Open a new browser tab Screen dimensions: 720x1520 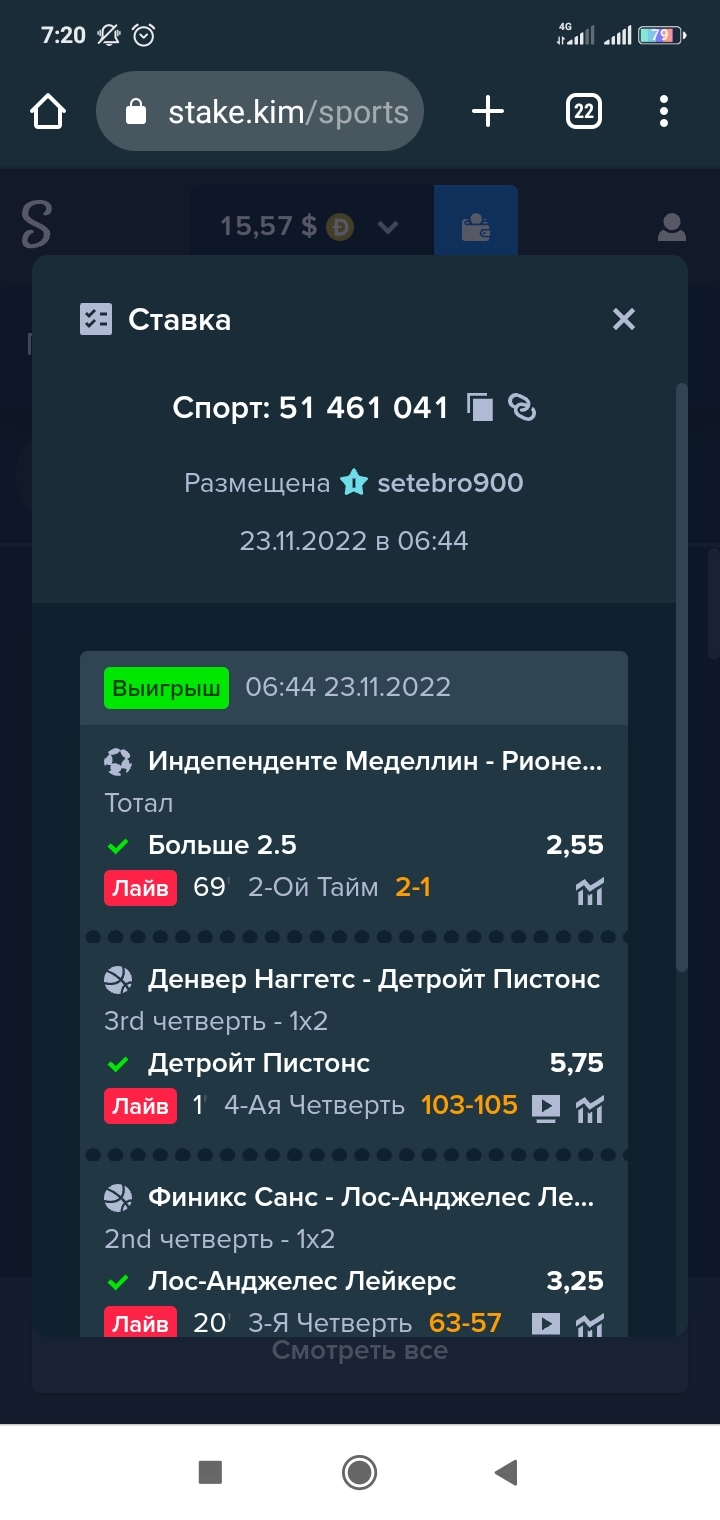487,112
